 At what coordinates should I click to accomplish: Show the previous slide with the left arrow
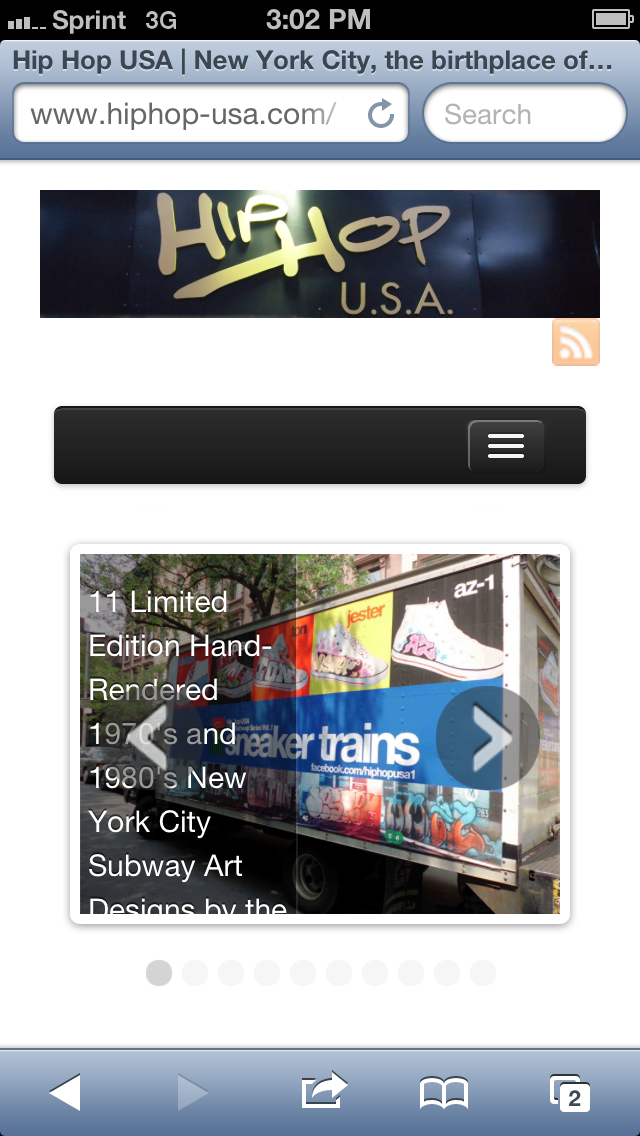pos(149,738)
